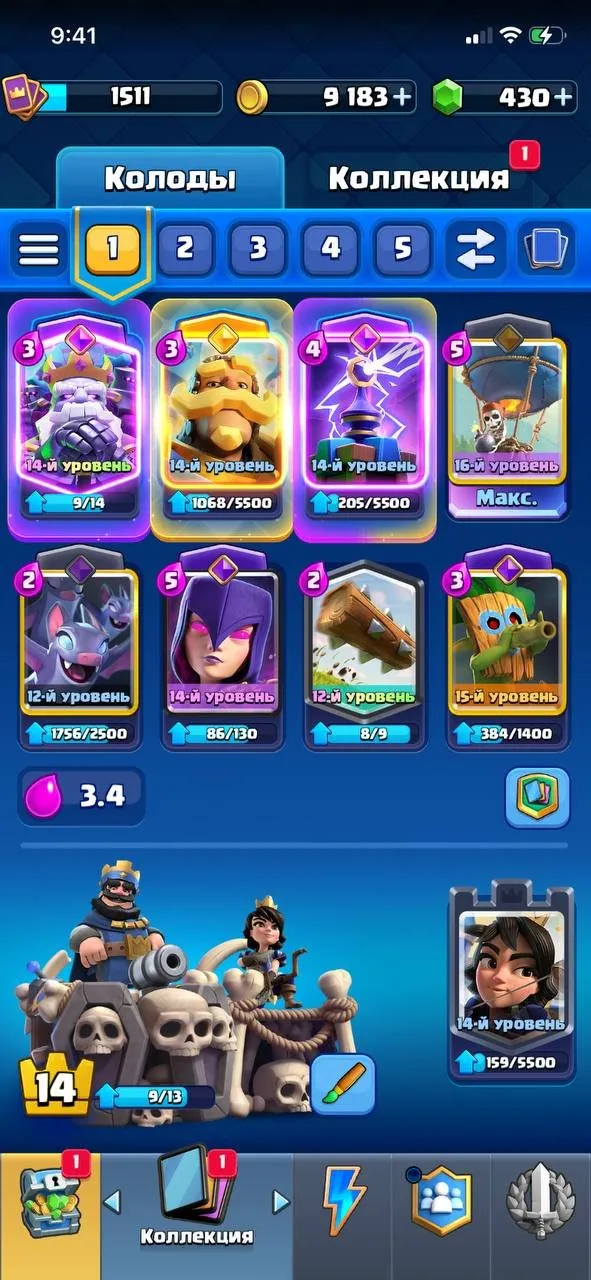
Task: Select deck slot 5
Action: [x=403, y=248]
